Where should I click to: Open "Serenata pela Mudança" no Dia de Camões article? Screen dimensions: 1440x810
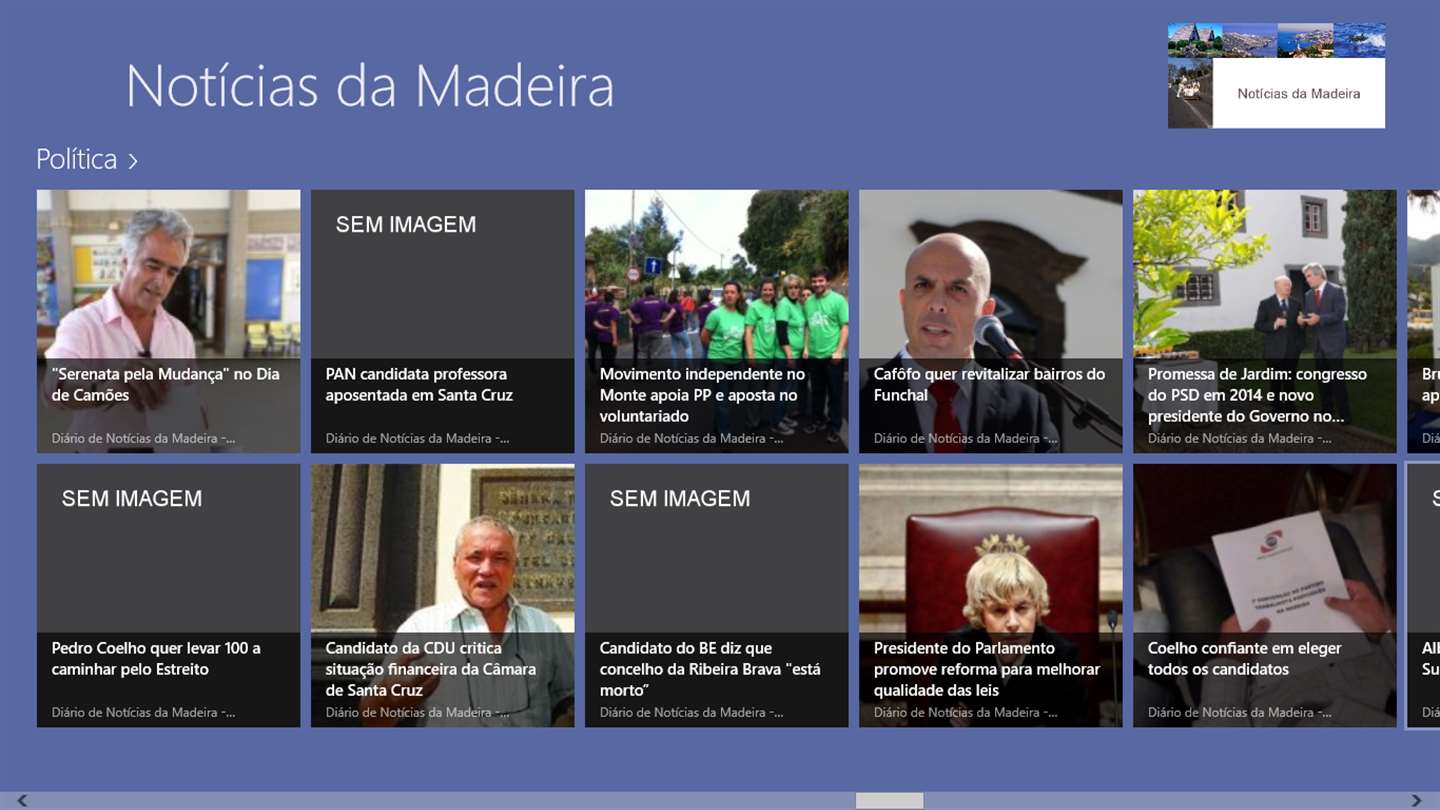coord(168,321)
